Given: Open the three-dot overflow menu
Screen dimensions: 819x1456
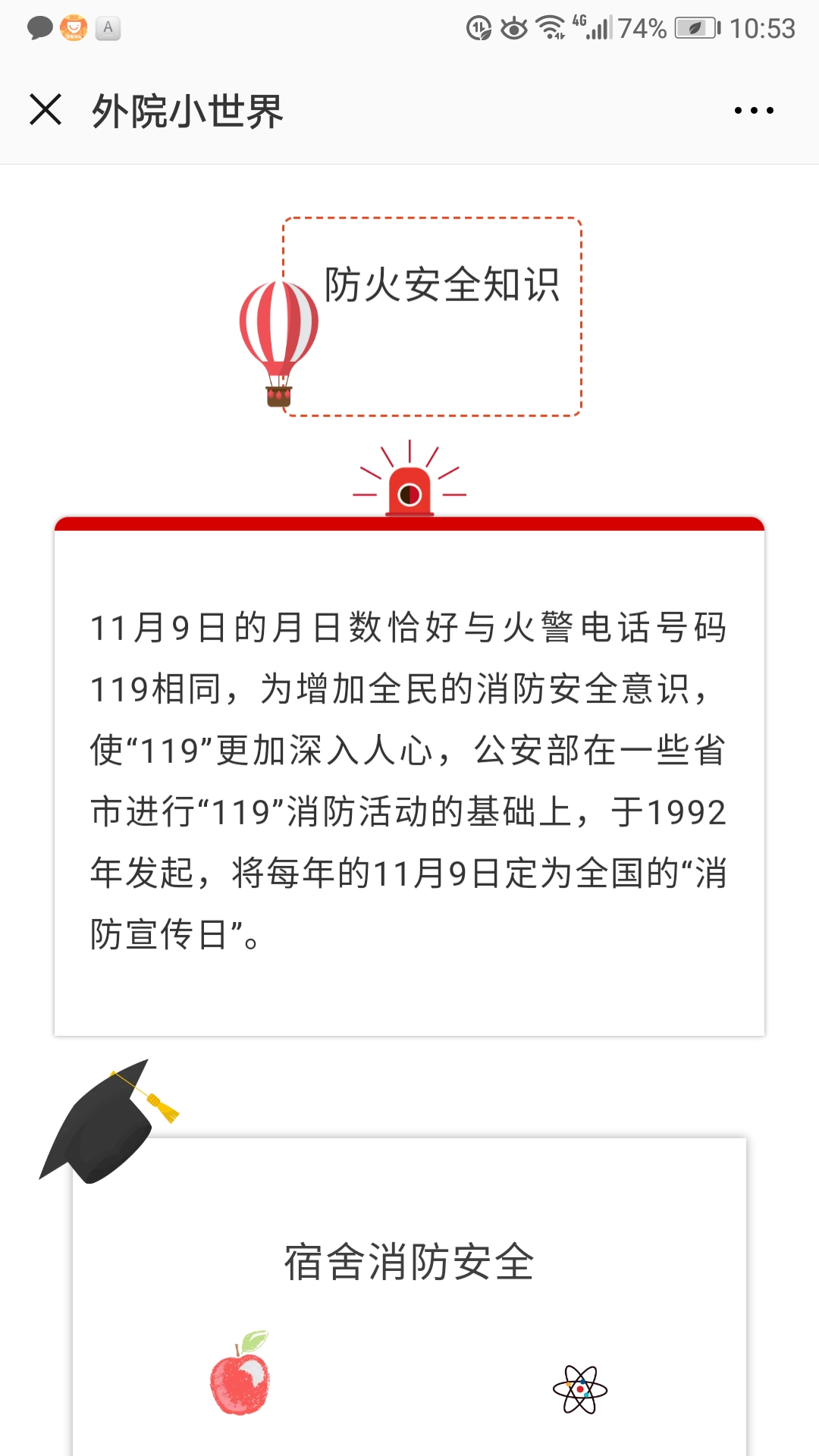Looking at the screenshot, I should [x=754, y=111].
